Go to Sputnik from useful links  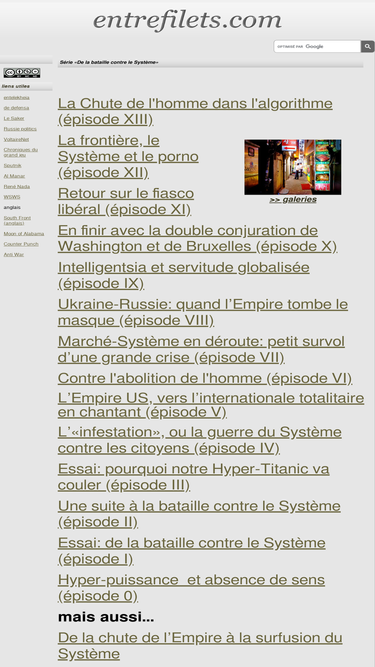[12, 165]
